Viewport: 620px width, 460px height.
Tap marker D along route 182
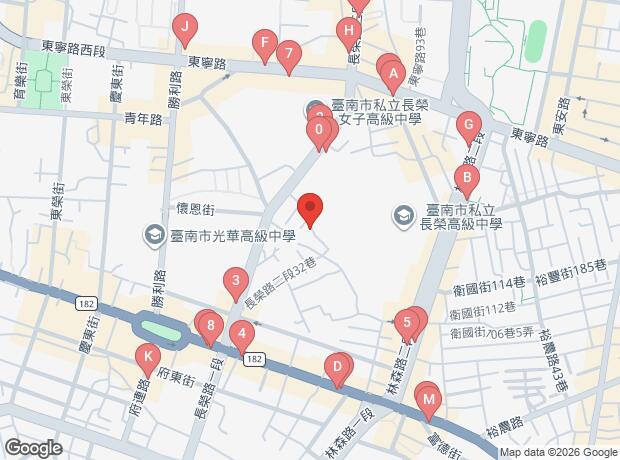[337, 367]
